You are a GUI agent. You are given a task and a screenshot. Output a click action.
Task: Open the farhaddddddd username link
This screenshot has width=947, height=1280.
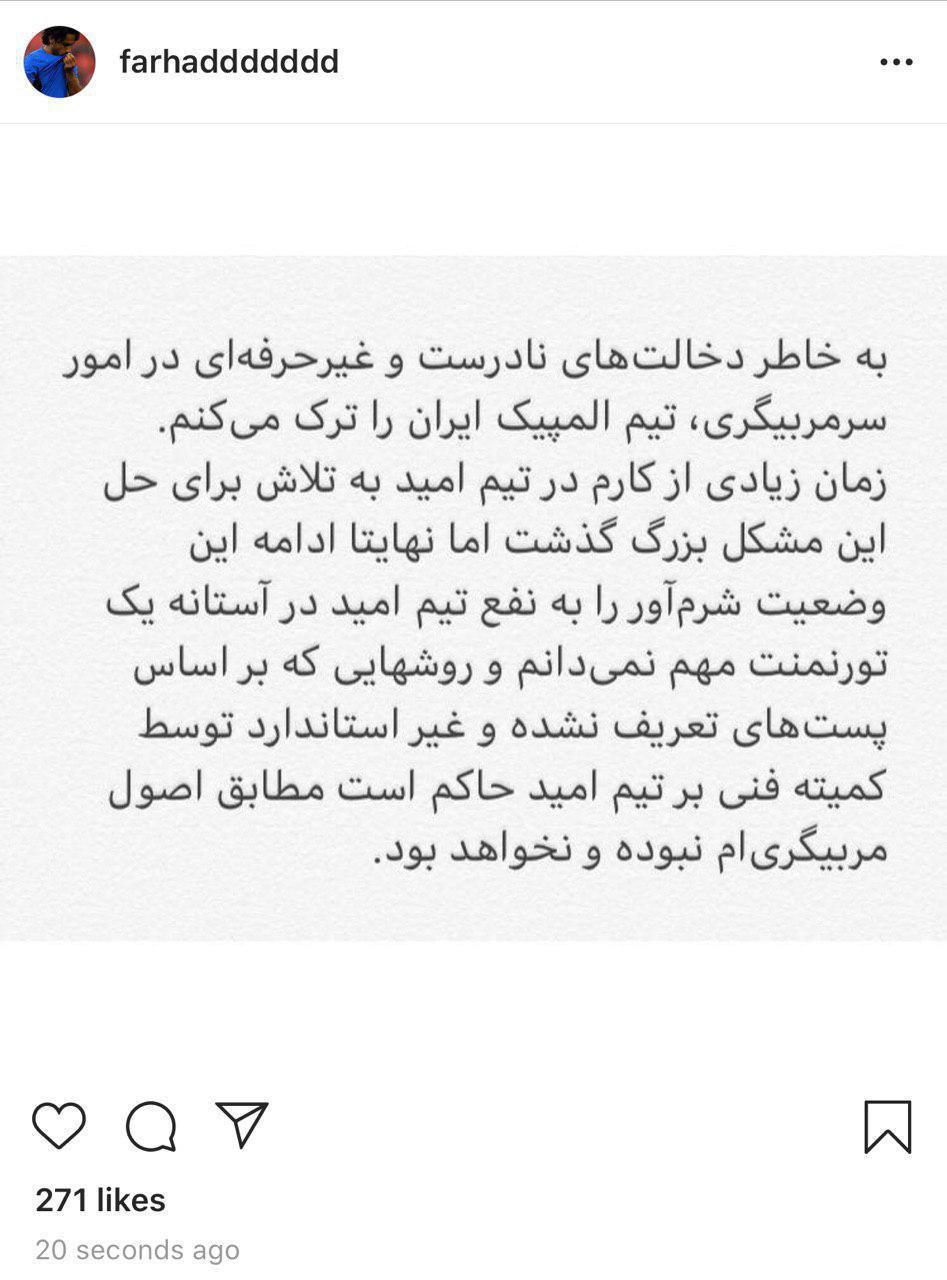pyautogui.click(x=229, y=62)
